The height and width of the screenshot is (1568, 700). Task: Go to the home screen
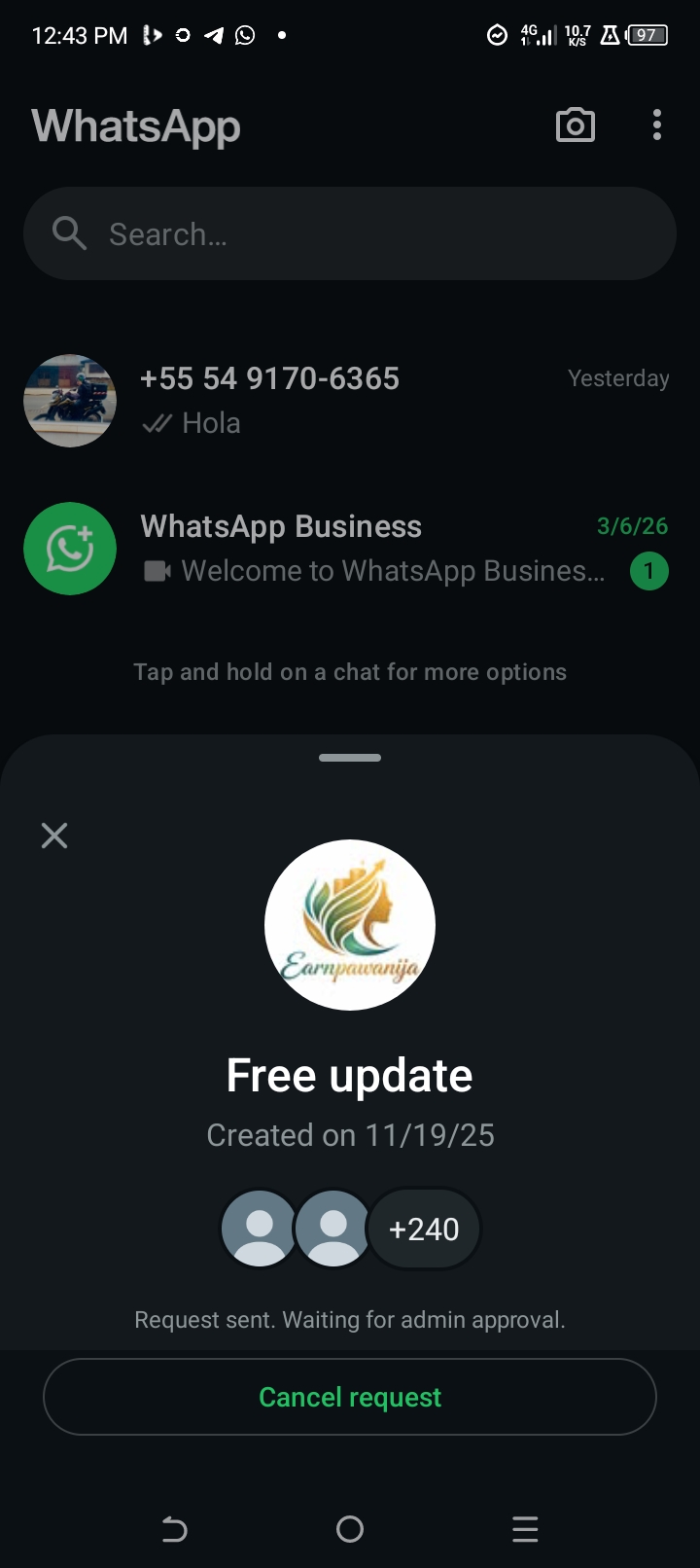coord(350,1529)
